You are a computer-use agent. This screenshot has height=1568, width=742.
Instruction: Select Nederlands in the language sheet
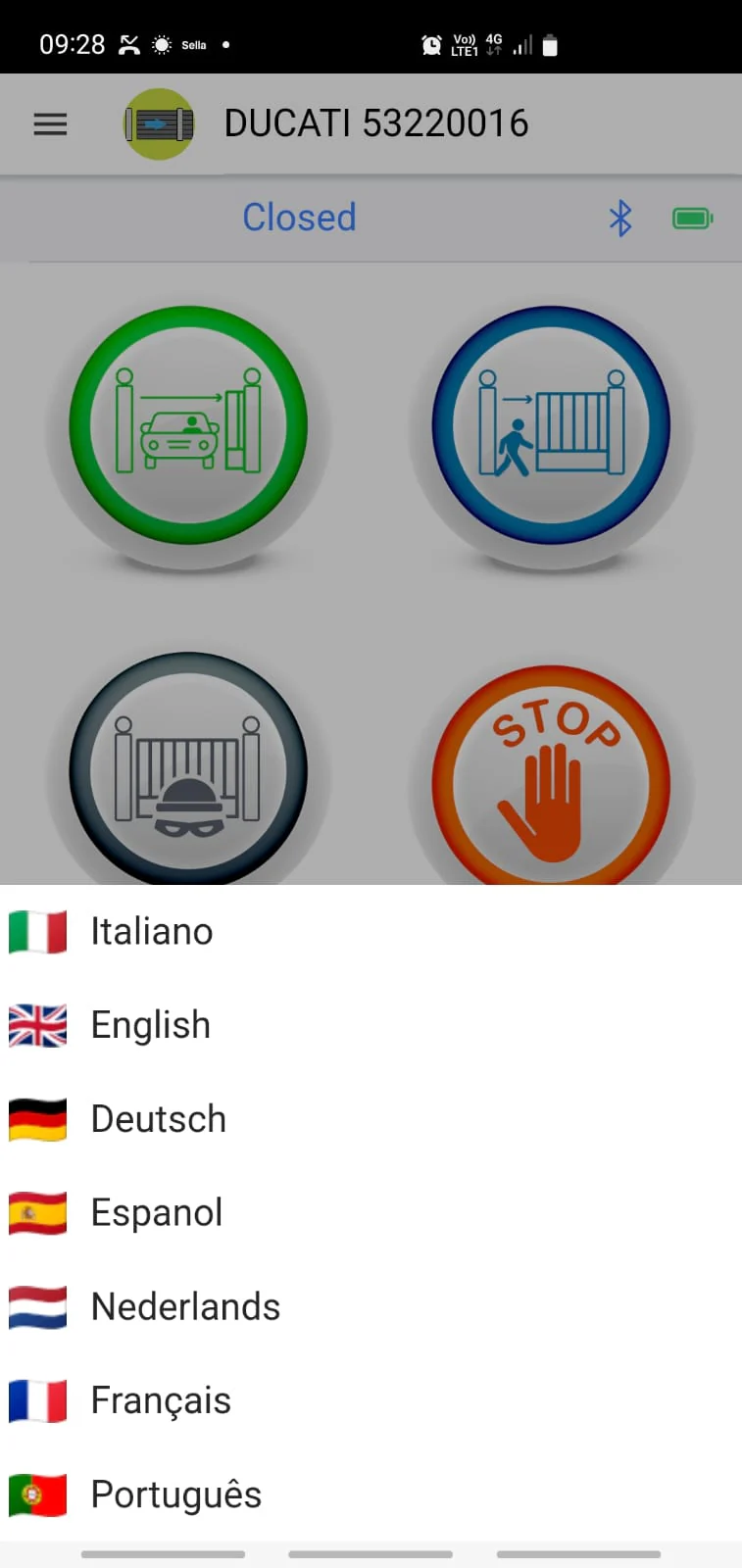(371, 1308)
